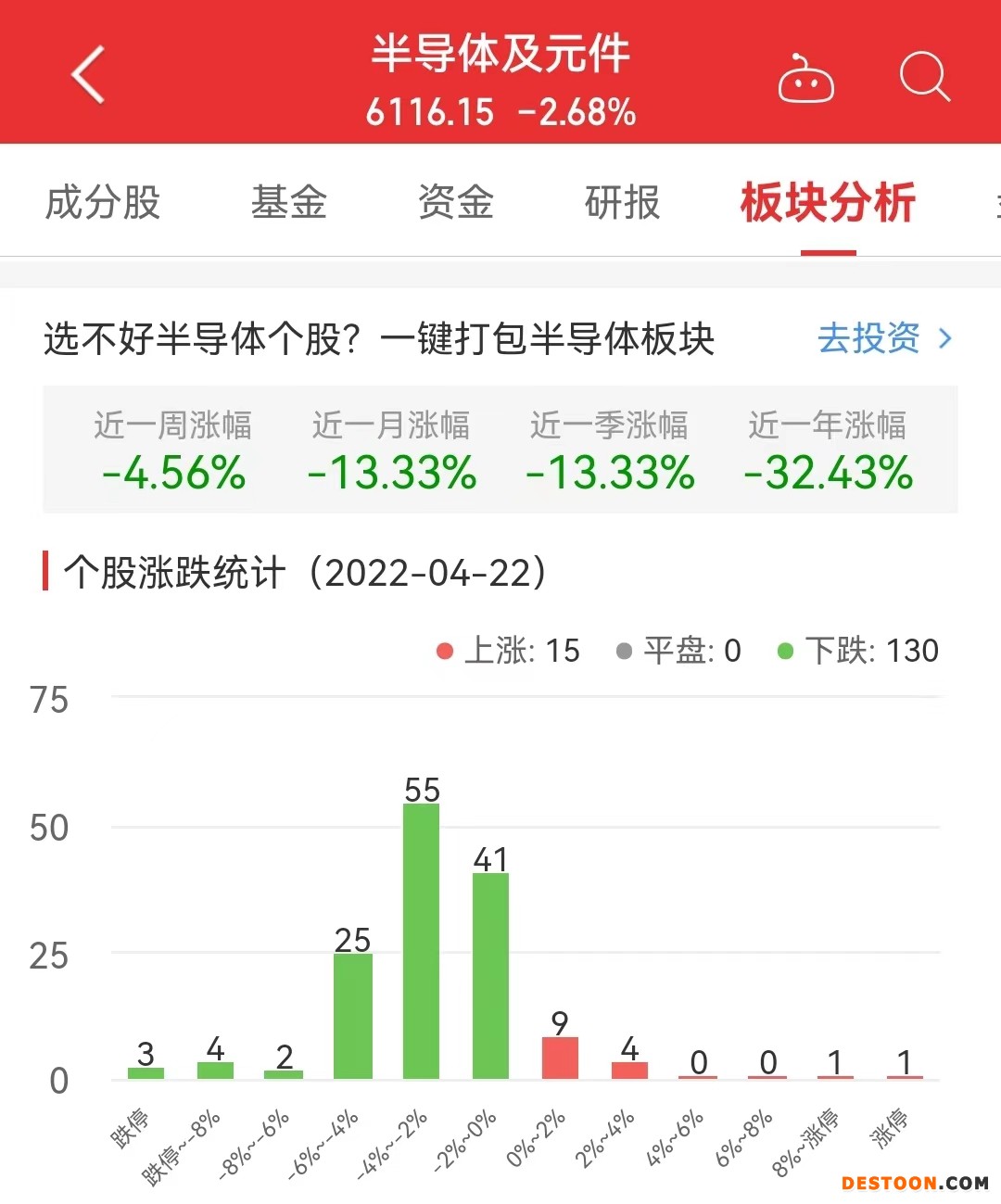Open search via the magnifier icon
The image size is (1001, 1204).
coord(924,76)
